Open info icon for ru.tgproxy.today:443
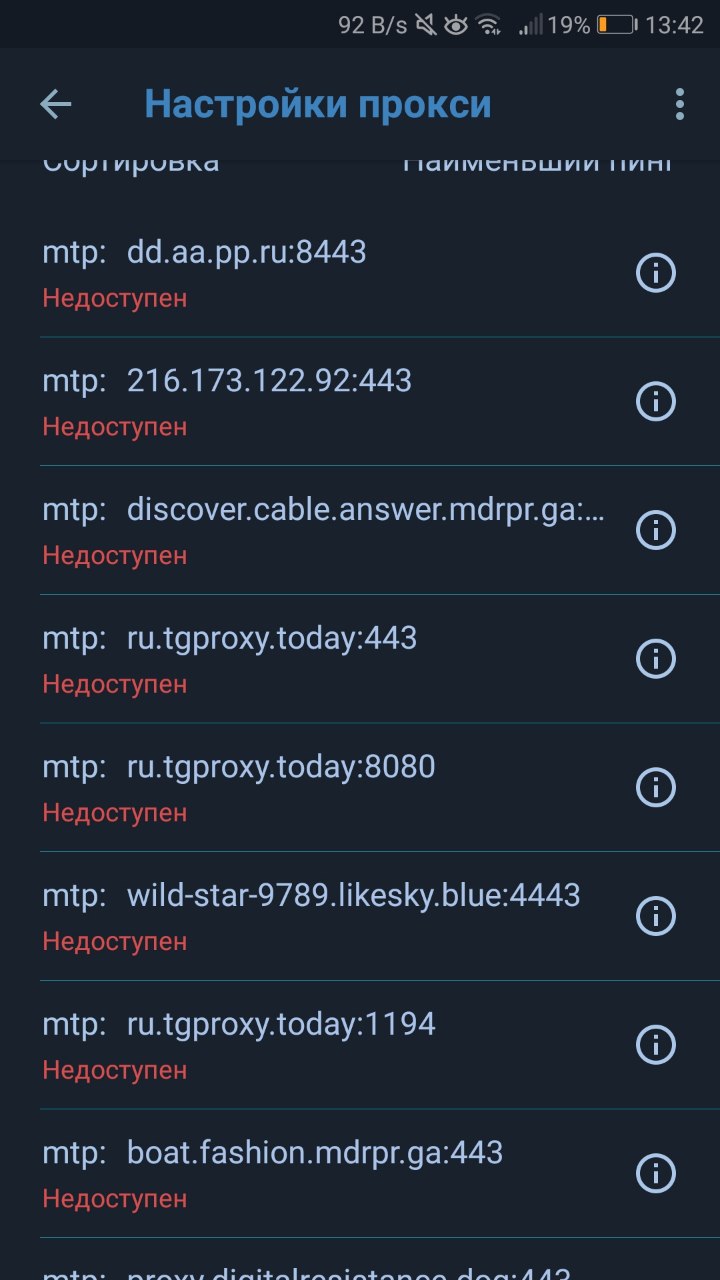Image resolution: width=720 pixels, height=1280 pixels. click(x=657, y=658)
